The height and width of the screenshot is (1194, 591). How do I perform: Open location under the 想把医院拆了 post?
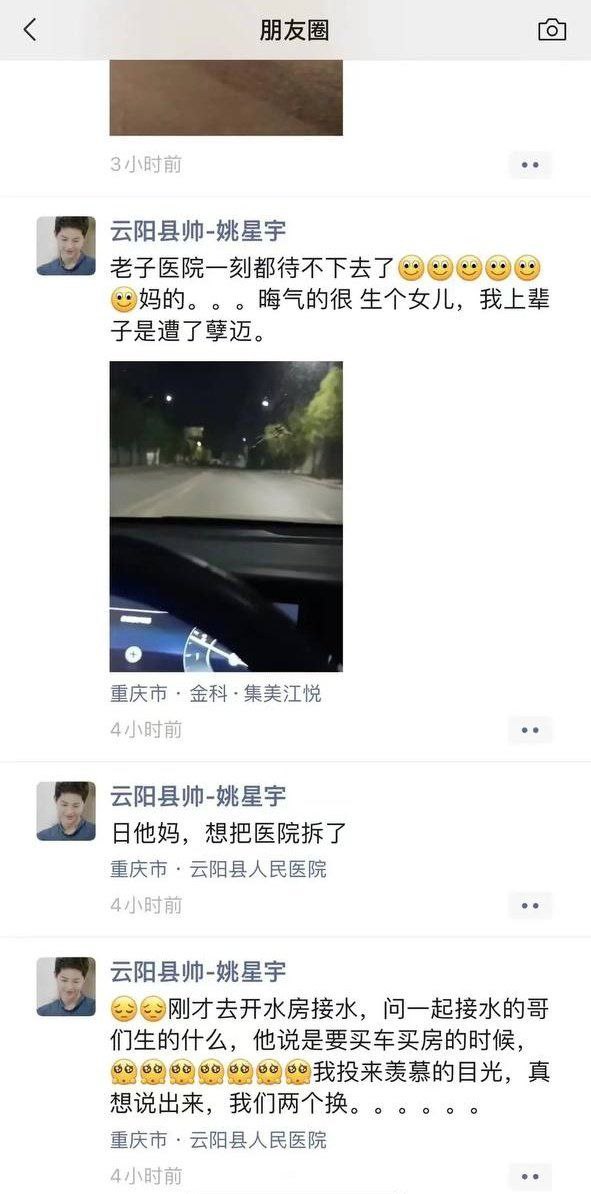click(219, 869)
